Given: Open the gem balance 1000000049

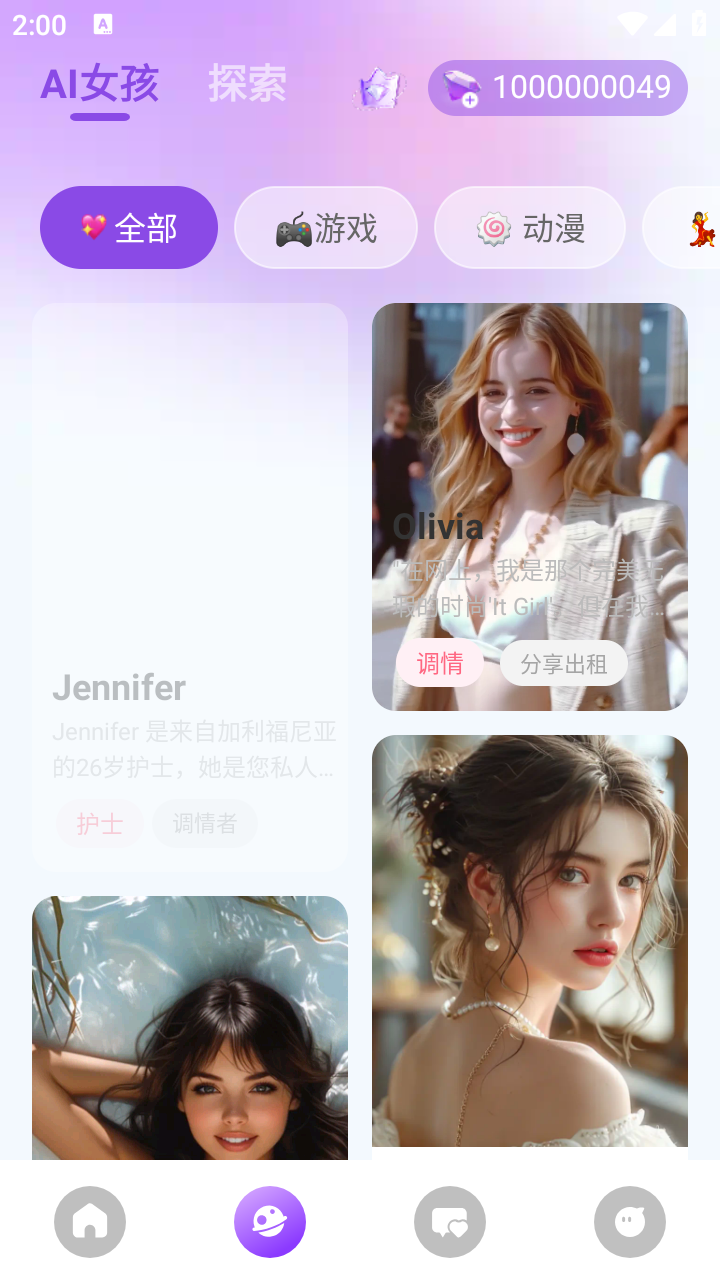Looking at the screenshot, I should 557,88.
